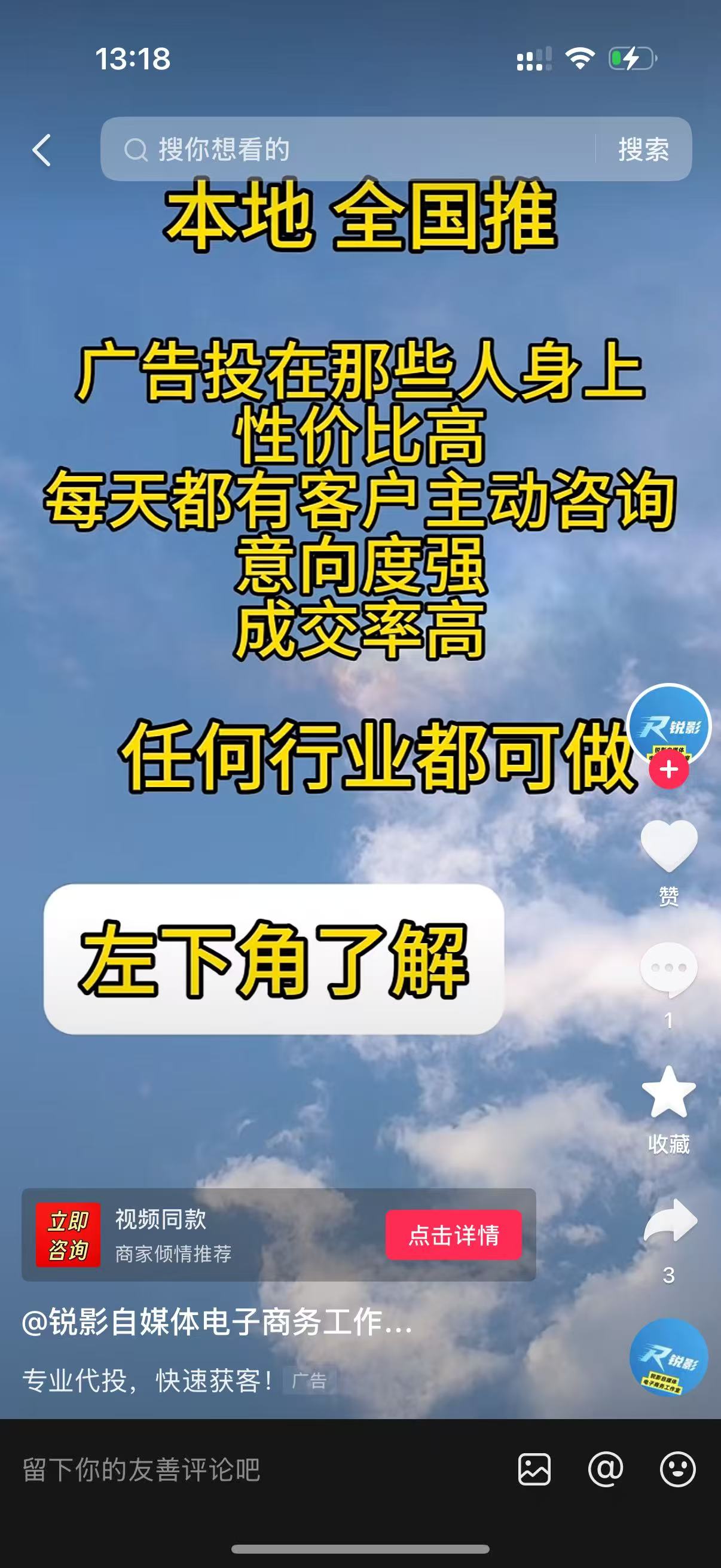Follow the author with the plus button
Image resolution: width=721 pixels, height=1568 pixels.
pyautogui.click(x=668, y=770)
